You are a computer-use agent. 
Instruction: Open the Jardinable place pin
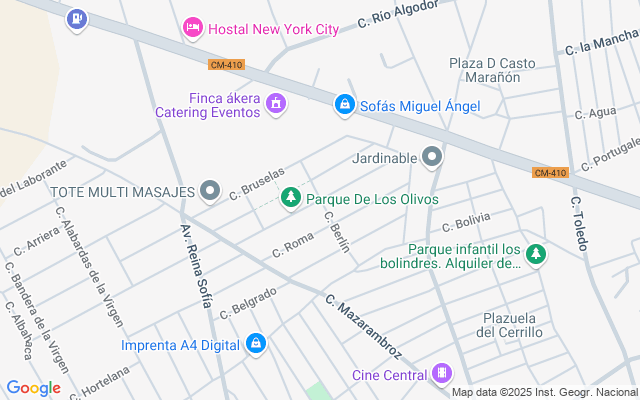[x=432, y=157]
